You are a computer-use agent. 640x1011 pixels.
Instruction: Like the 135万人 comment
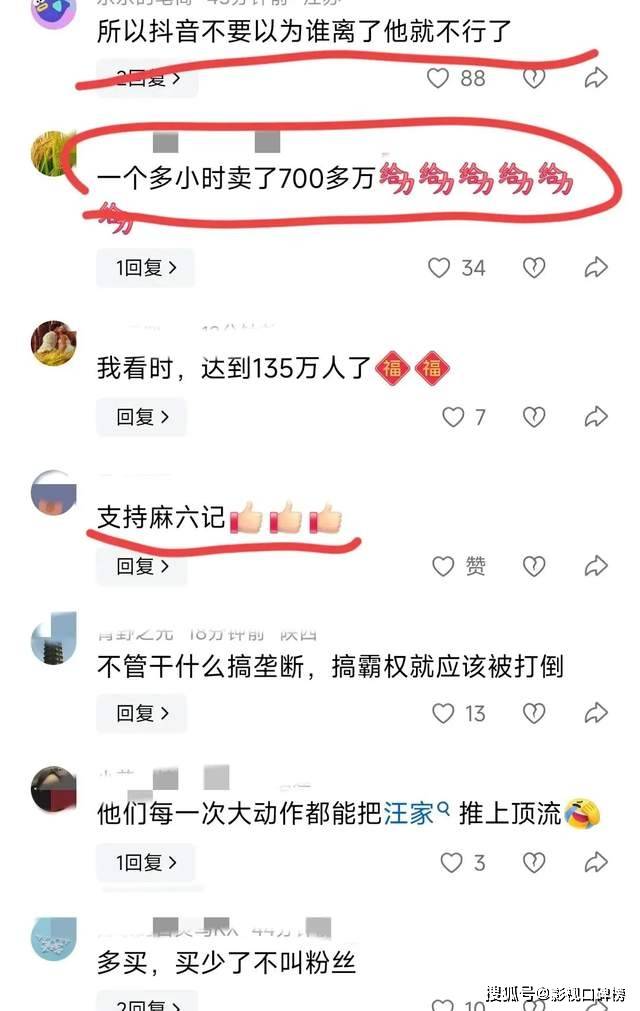(453, 416)
